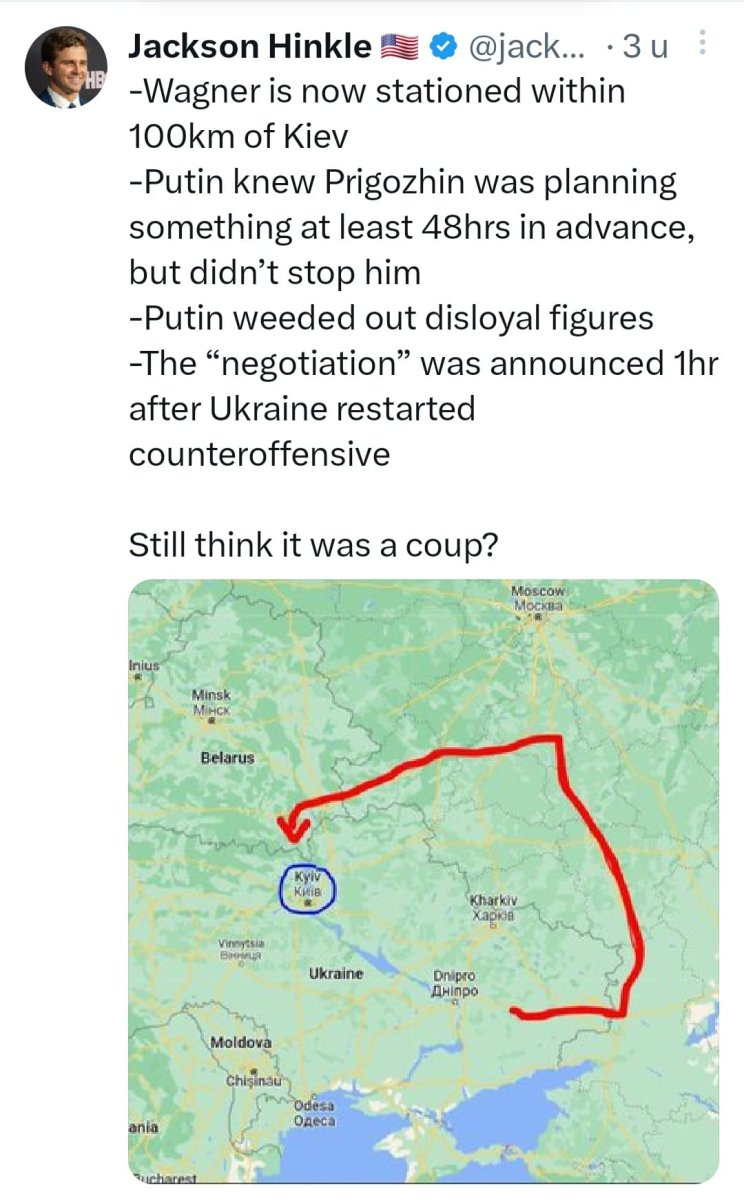Open the attached map image
Image resolution: width=744 pixels, height=1200 pixels.
click(424, 880)
